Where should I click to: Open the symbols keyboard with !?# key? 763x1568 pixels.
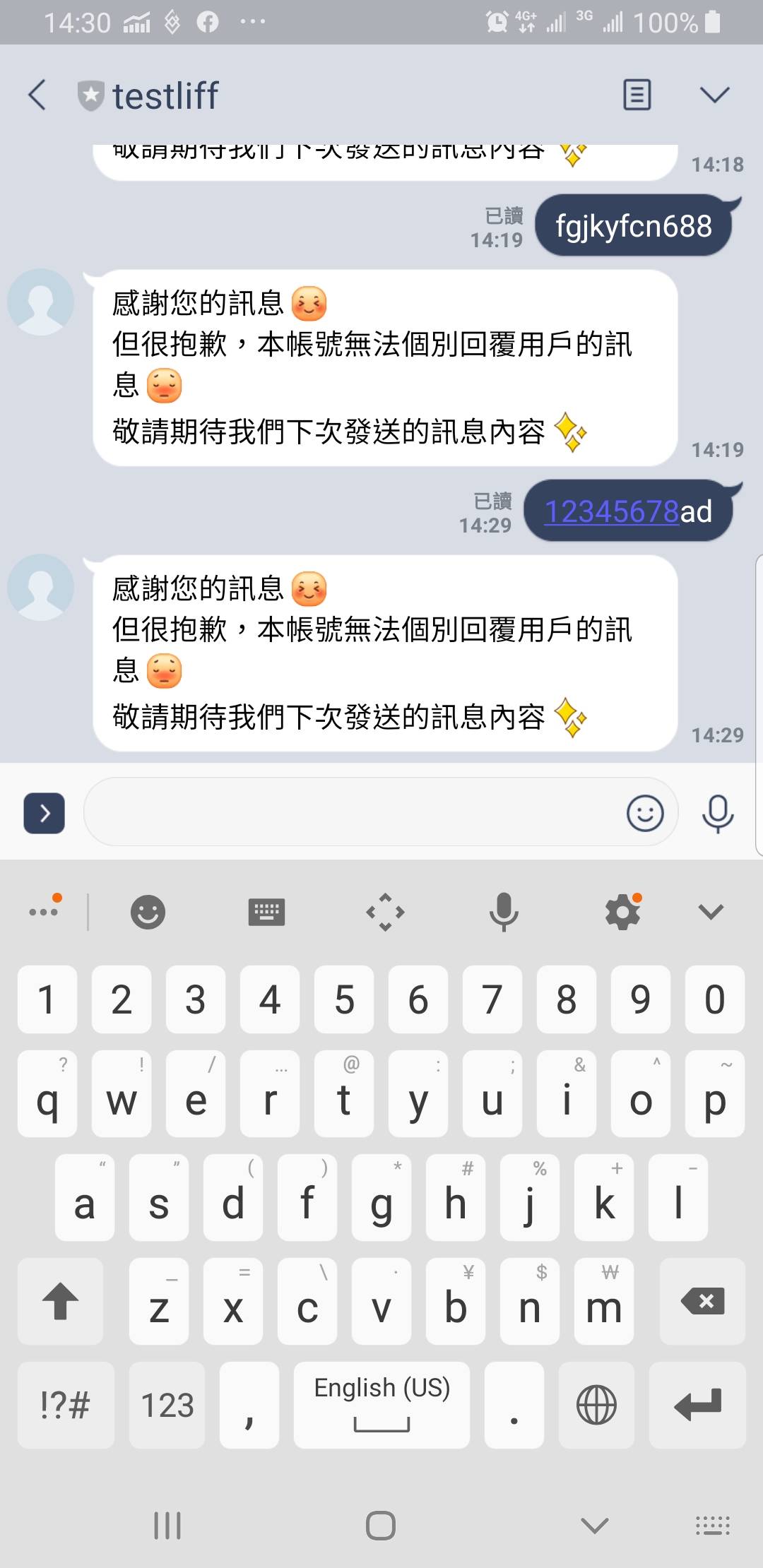pyautogui.click(x=66, y=1405)
